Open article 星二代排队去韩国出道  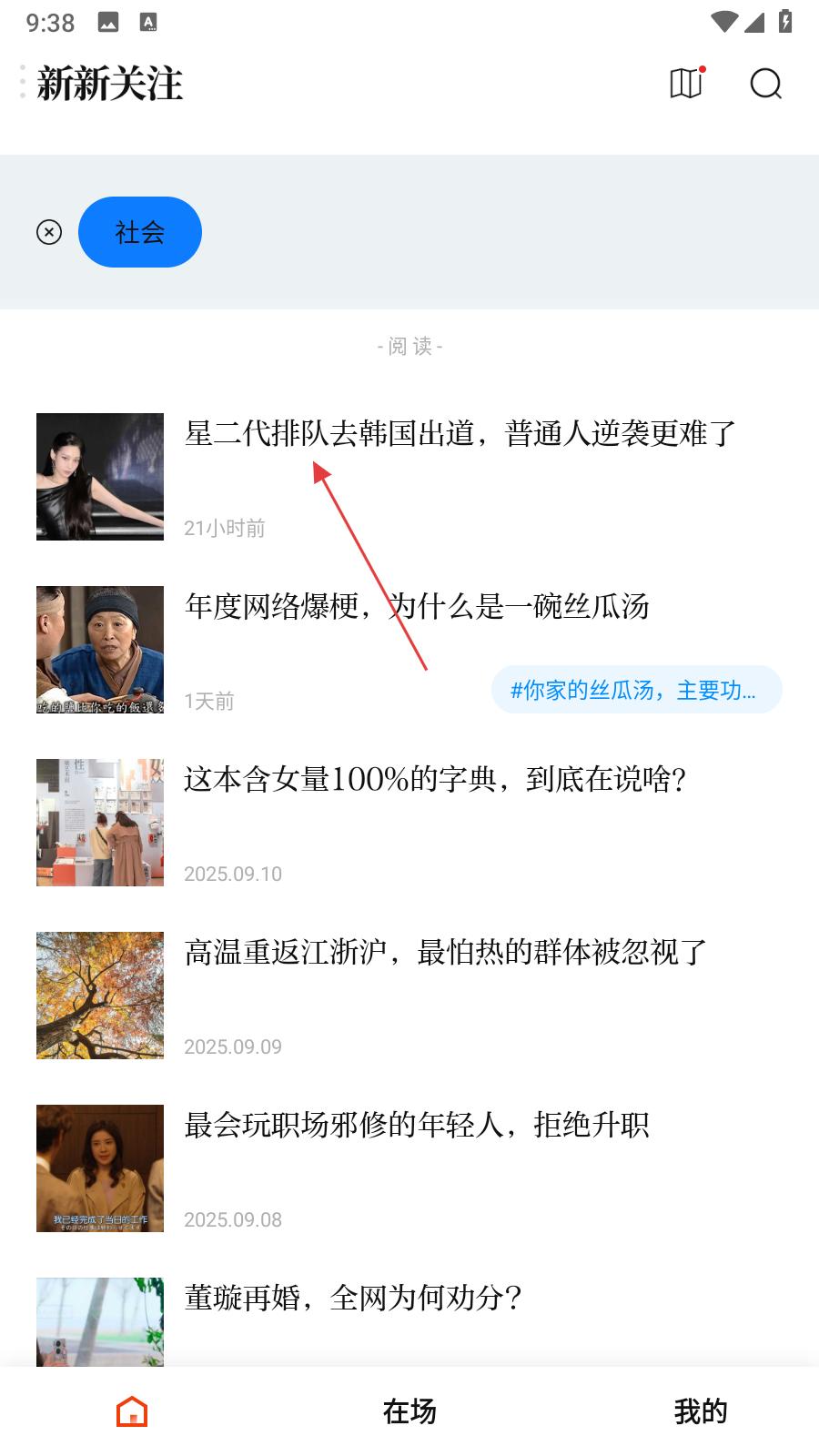pyautogui.click(x=460, y=434)
